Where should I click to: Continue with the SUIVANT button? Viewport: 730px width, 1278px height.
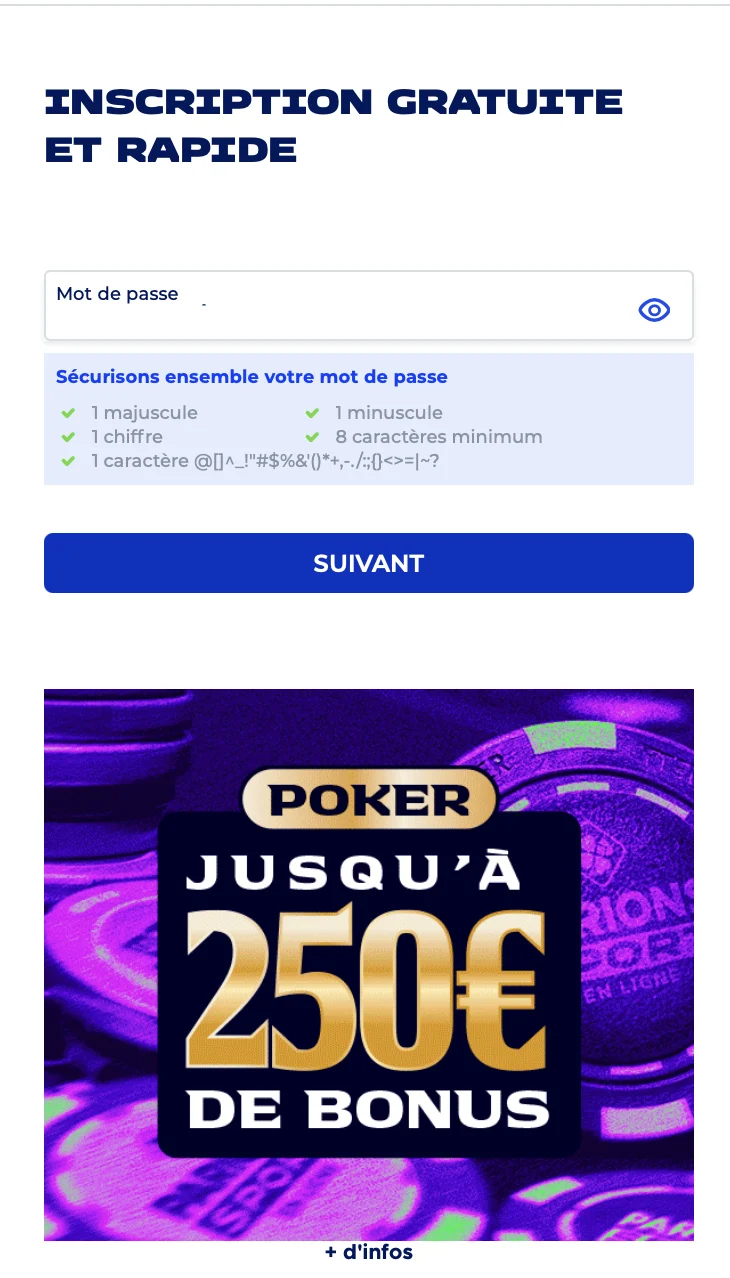(368, 563)
